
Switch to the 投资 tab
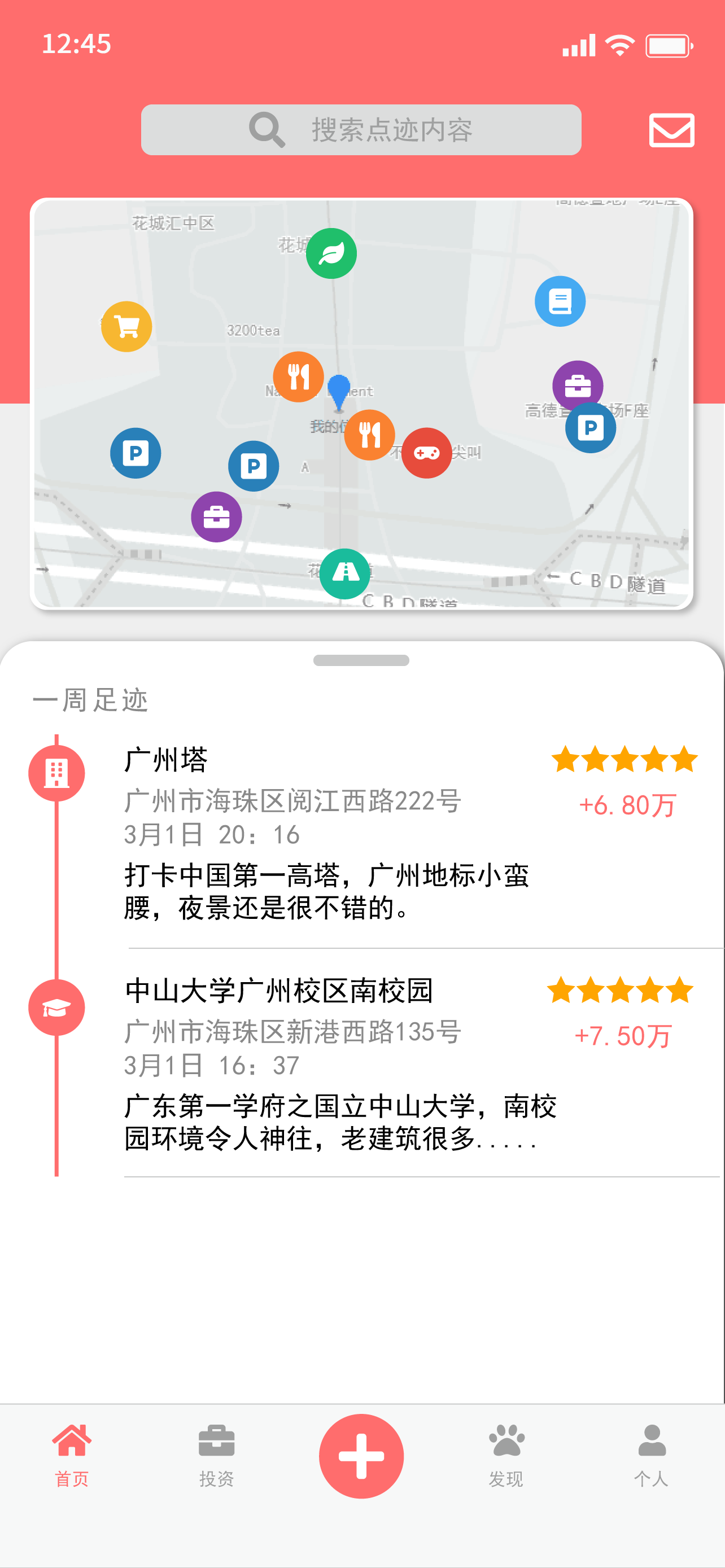click(216, 1455)
